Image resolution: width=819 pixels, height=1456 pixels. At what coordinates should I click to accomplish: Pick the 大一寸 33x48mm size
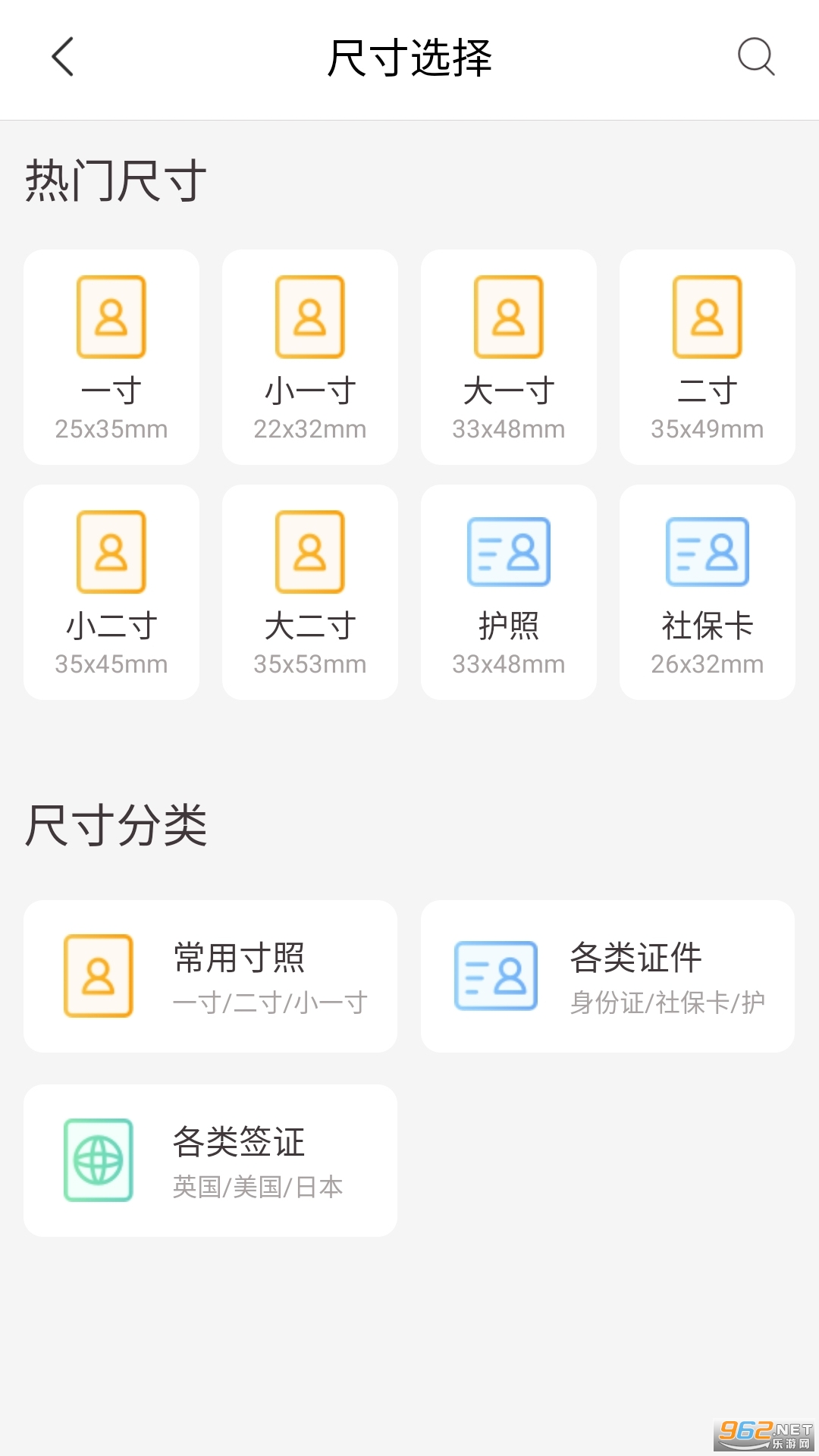(x=509, y=357)
